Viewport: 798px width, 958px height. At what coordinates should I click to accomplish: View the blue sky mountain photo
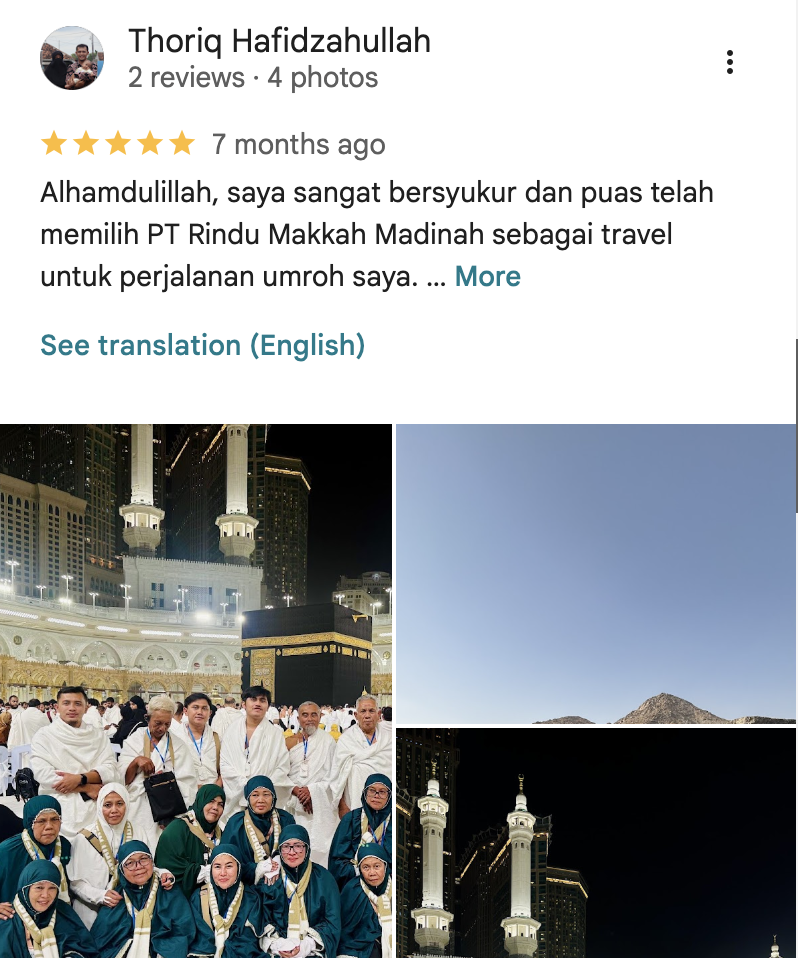pos(596,573)
